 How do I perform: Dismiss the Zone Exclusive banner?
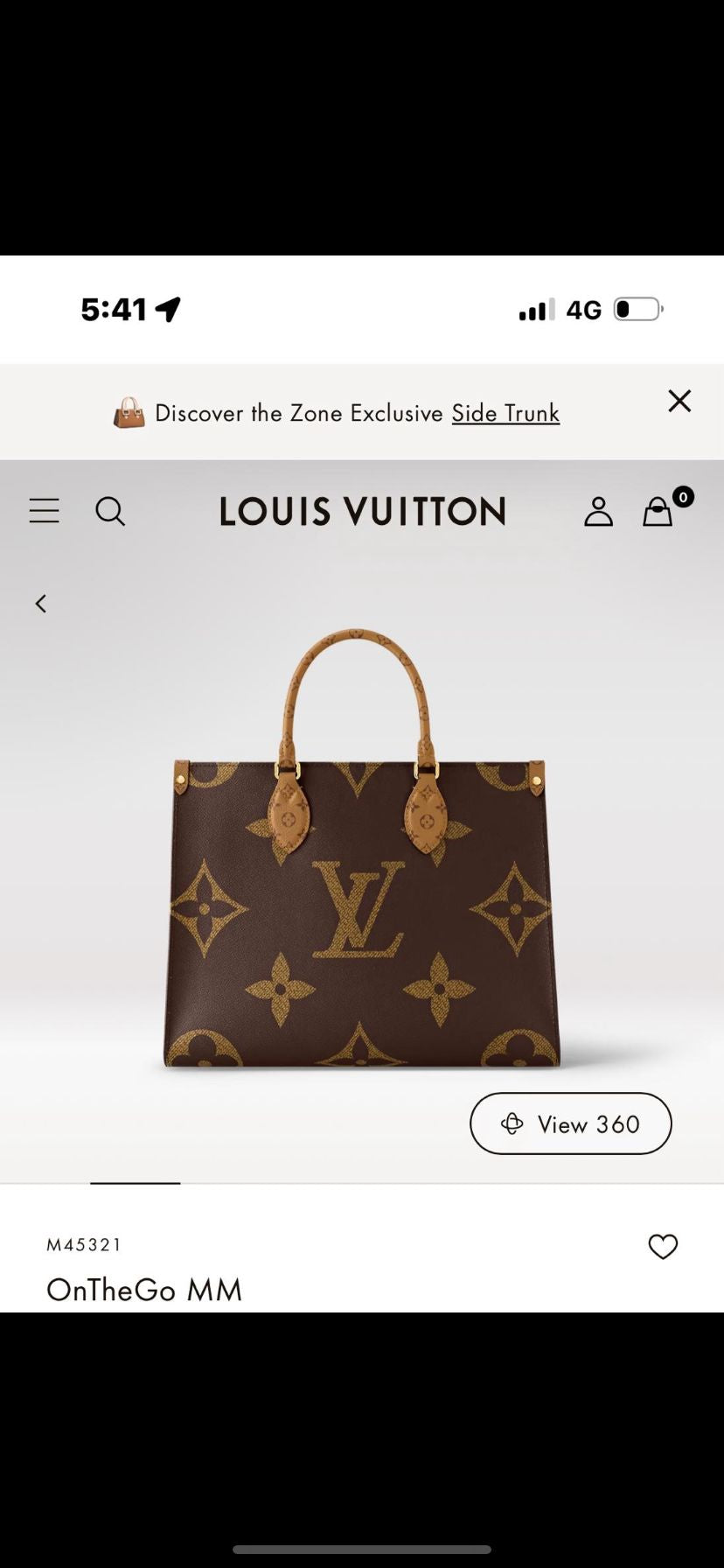[679, 401]
